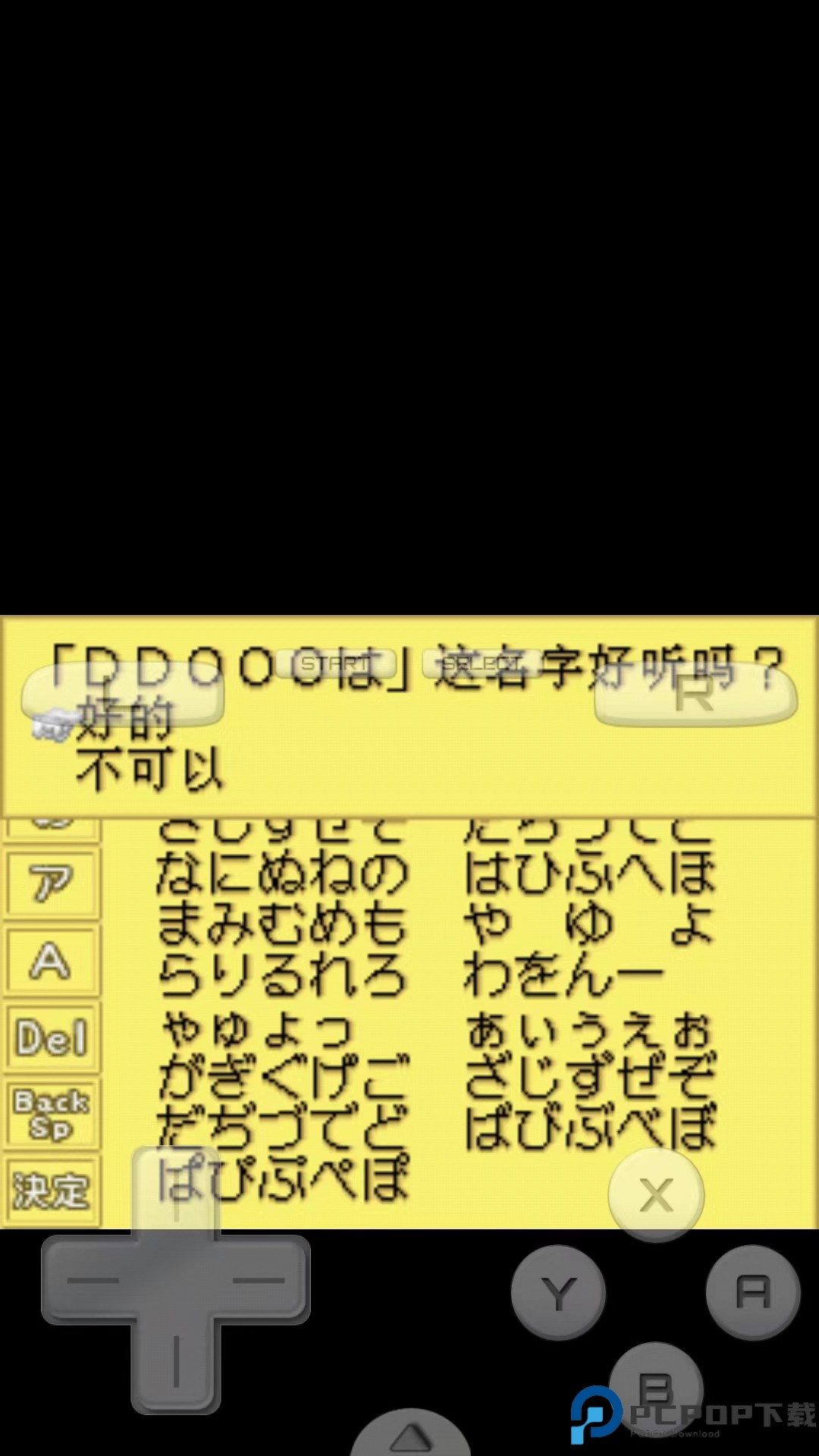Tap the Y gamepad button
The image size is (819, 1456).
pyautogui.click(x=558, y=1293)
